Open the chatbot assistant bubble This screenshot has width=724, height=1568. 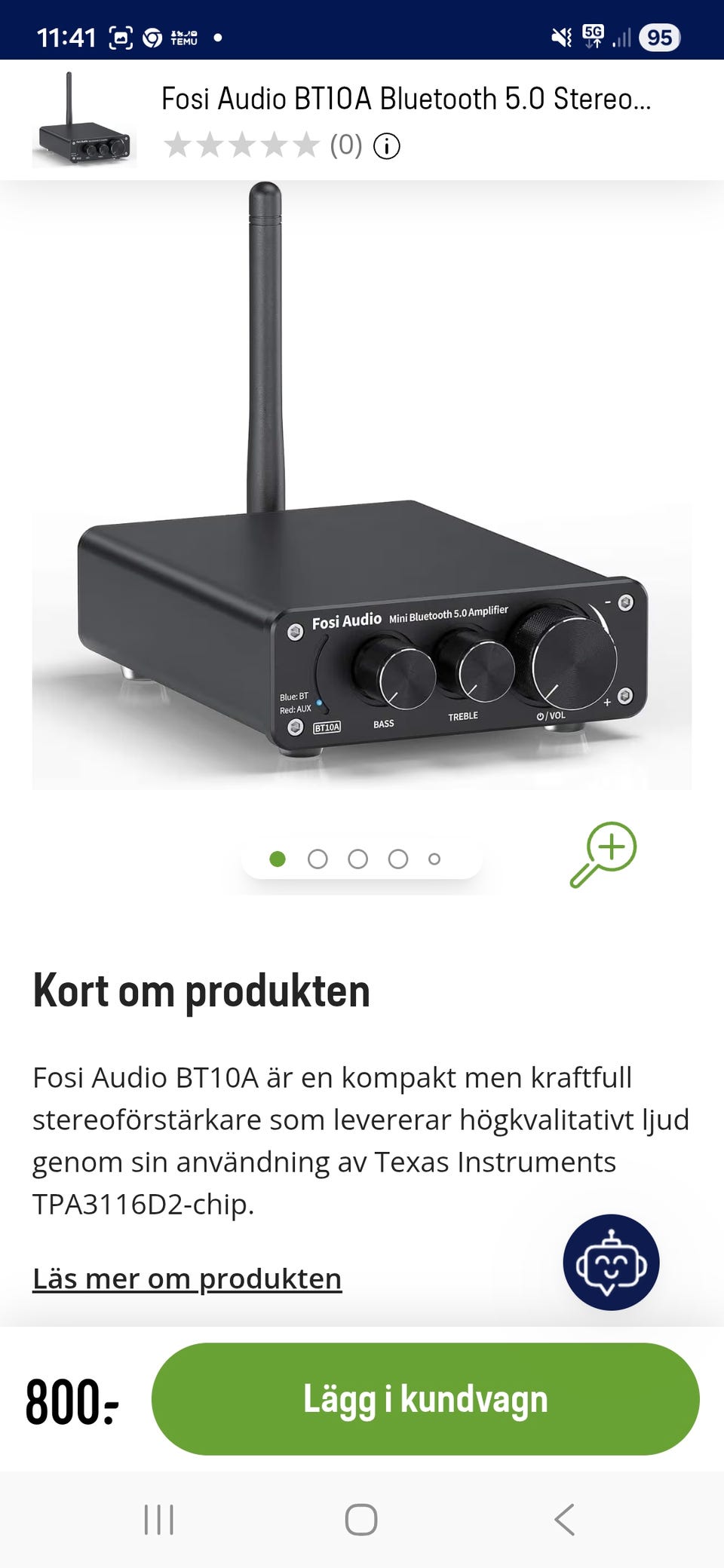point(611,1262)
